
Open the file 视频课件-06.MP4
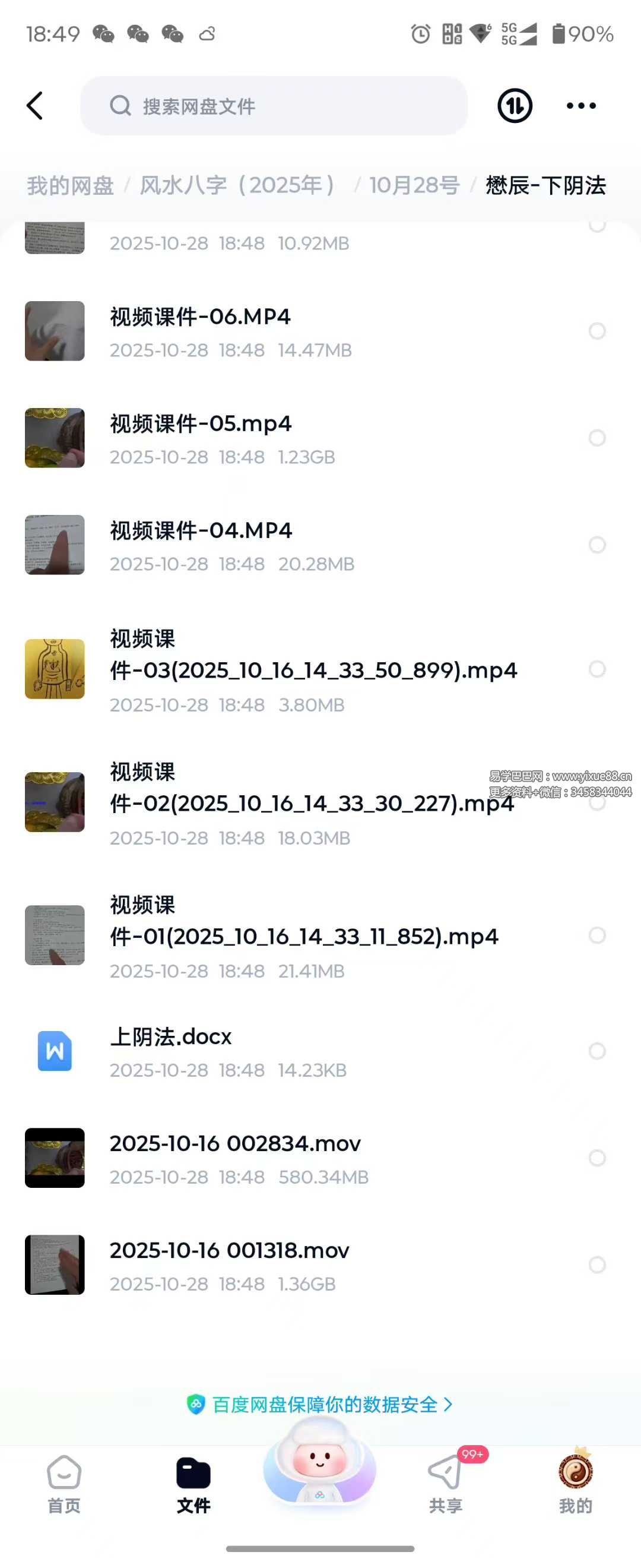[x=201, y=317]
